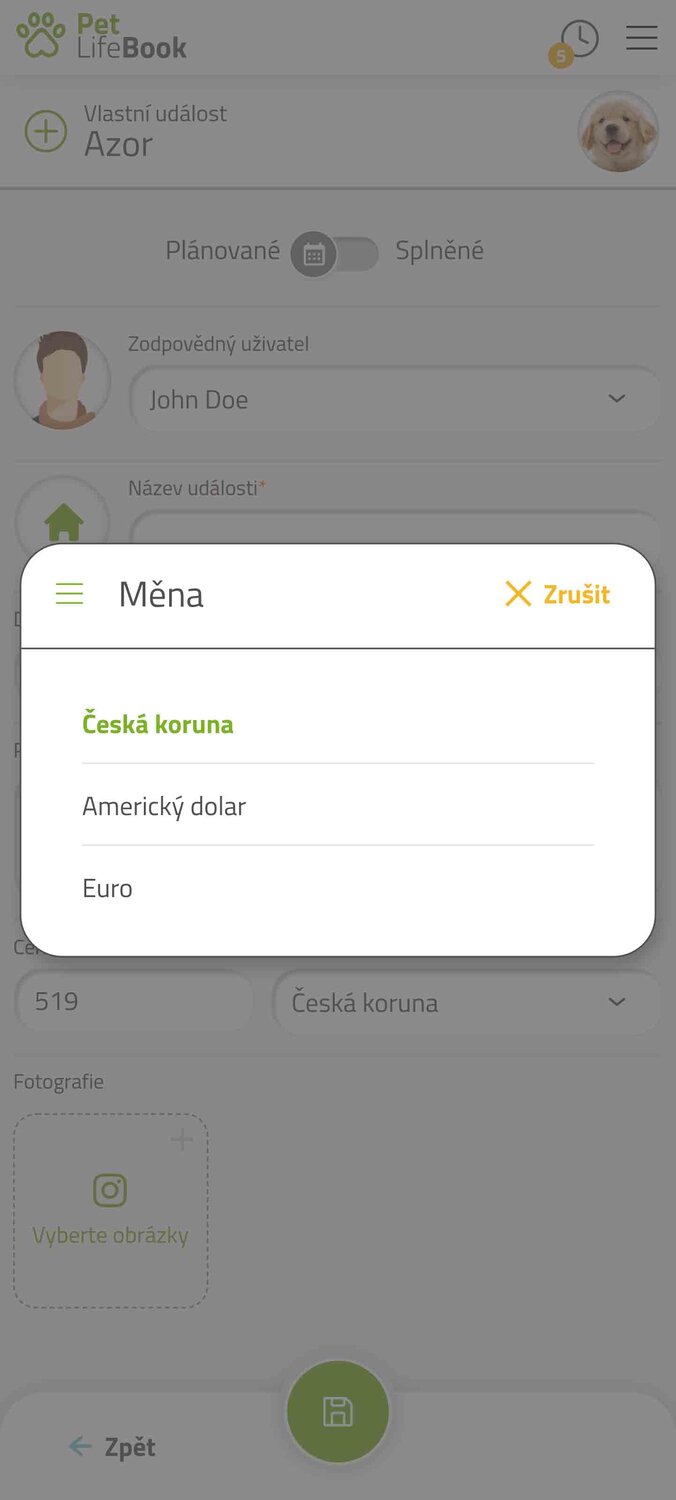Dismiss the dialog with Zrušit
The width and height of the screenshot is (676, 1500).
558,594
